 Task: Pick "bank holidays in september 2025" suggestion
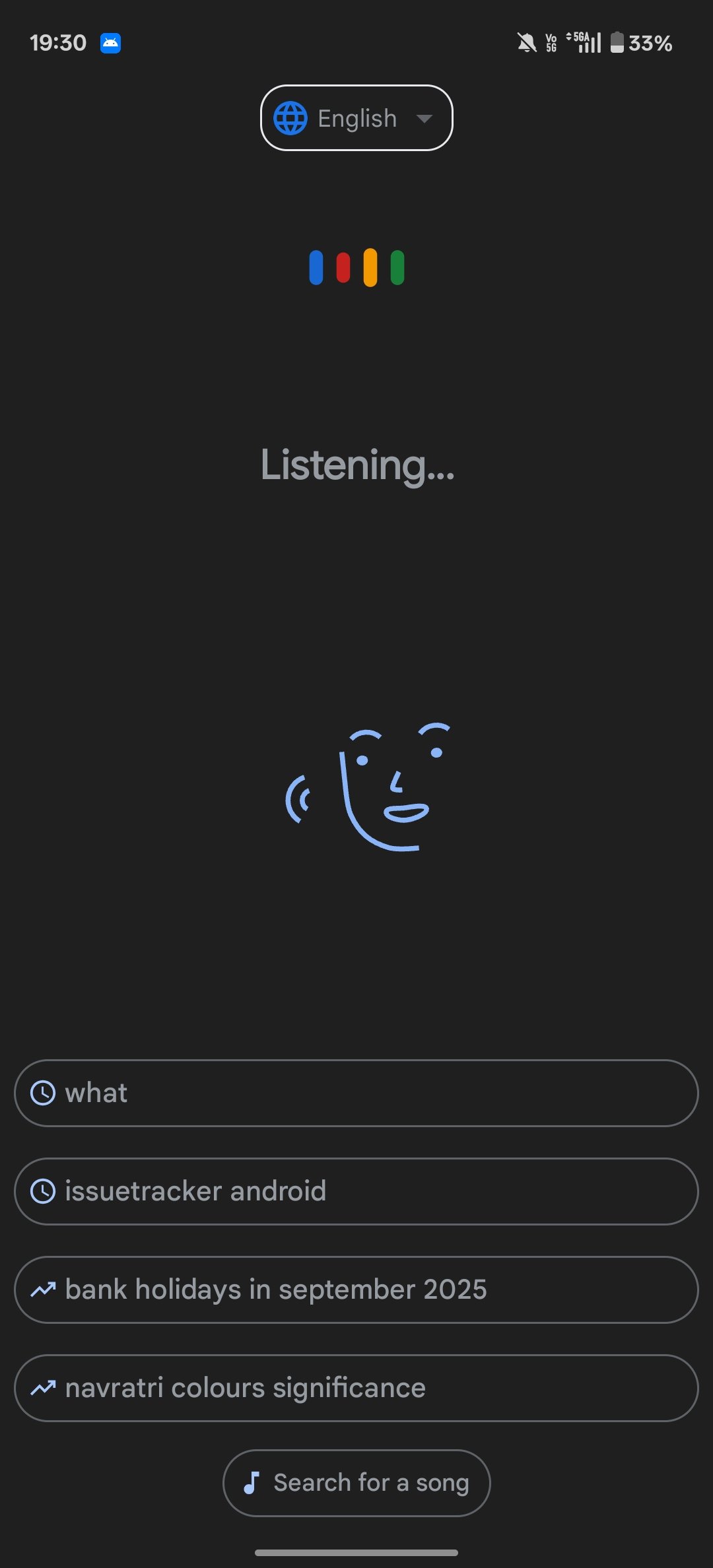tap(356, 1290)
